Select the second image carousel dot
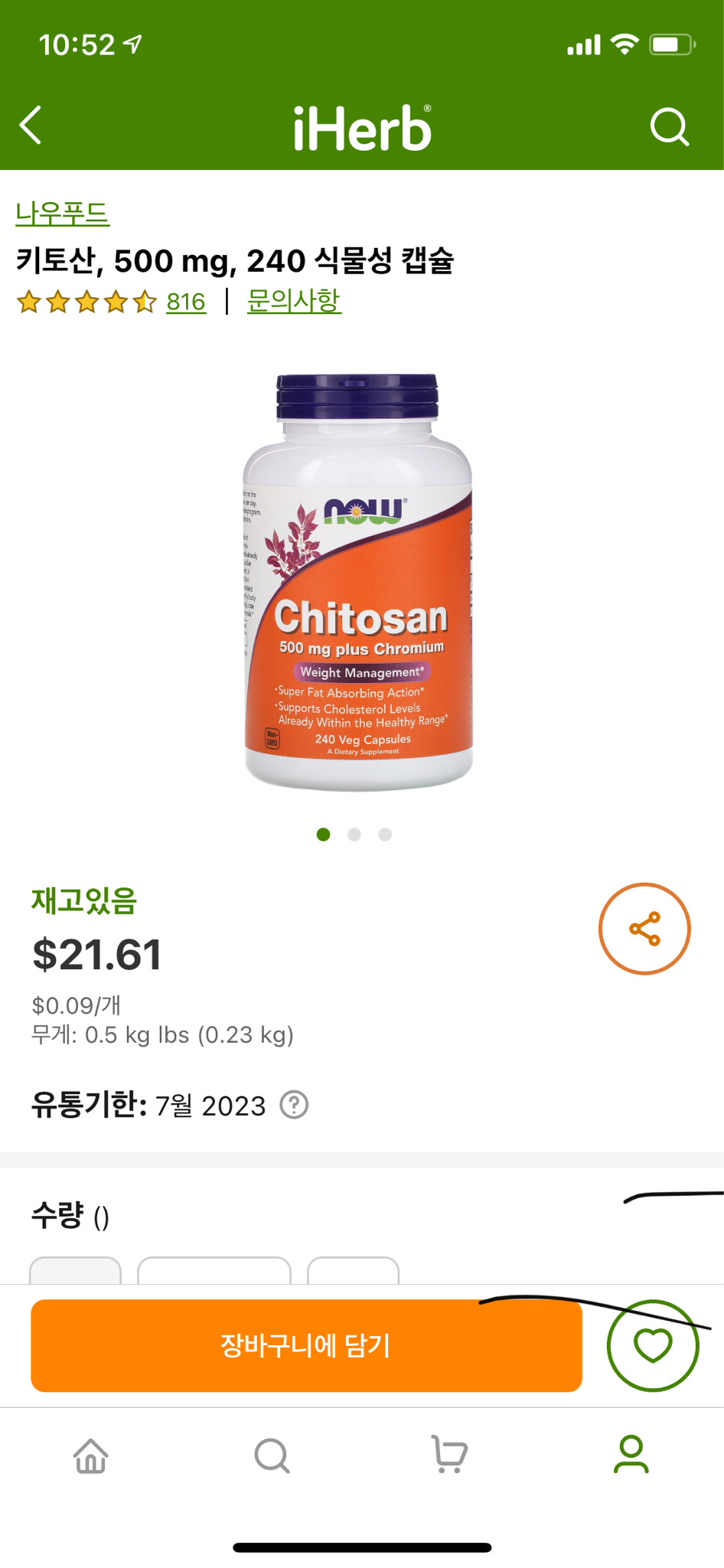Screen dimensions: 724x1568 (354, 835)
